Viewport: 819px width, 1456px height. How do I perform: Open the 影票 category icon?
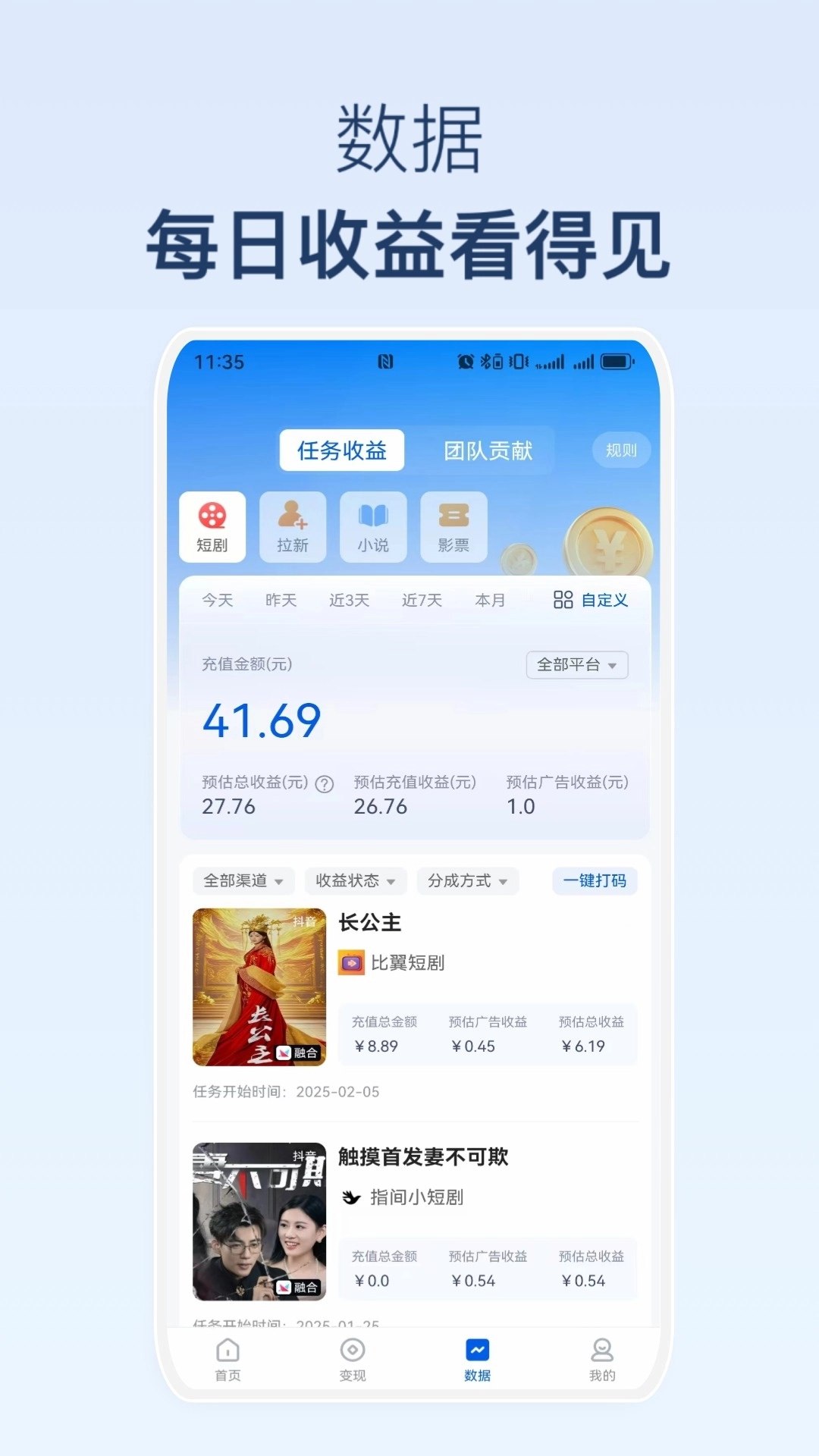pos(454,527)
